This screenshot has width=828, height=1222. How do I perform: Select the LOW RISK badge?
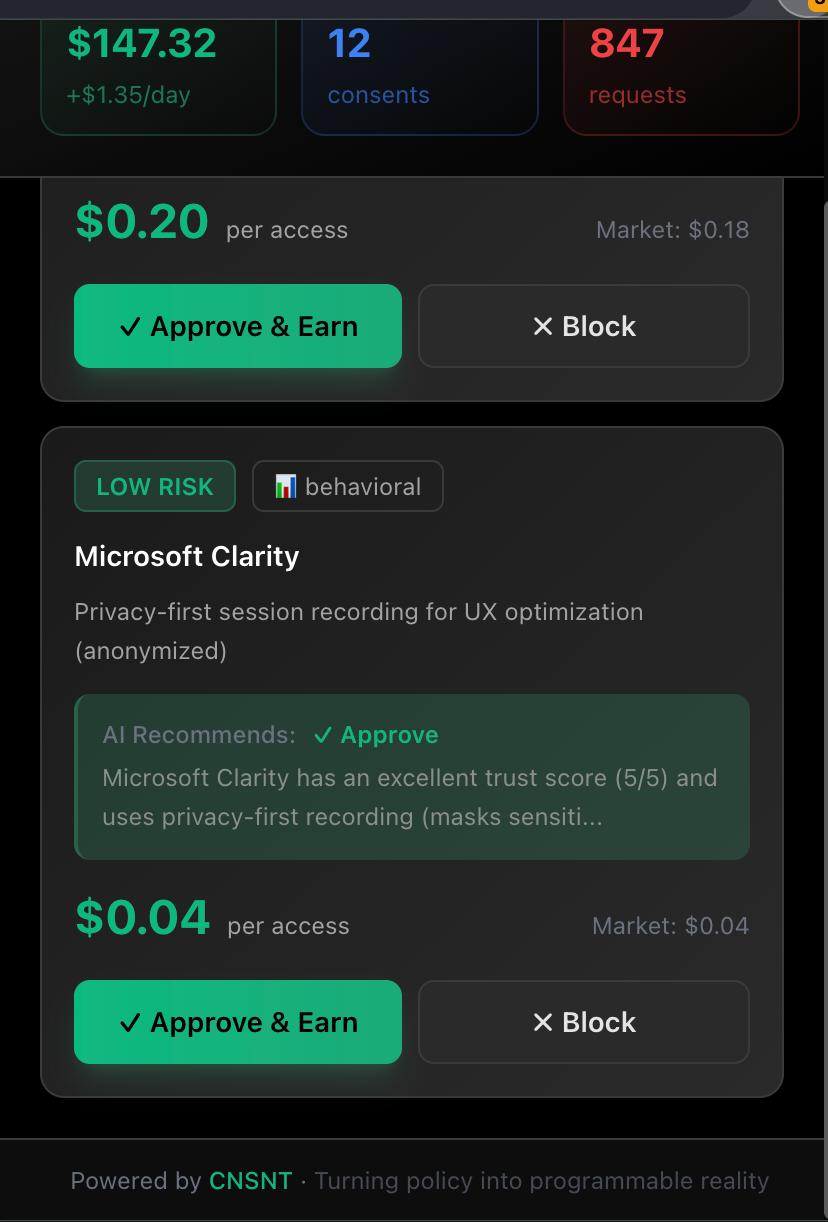[155, 486]
